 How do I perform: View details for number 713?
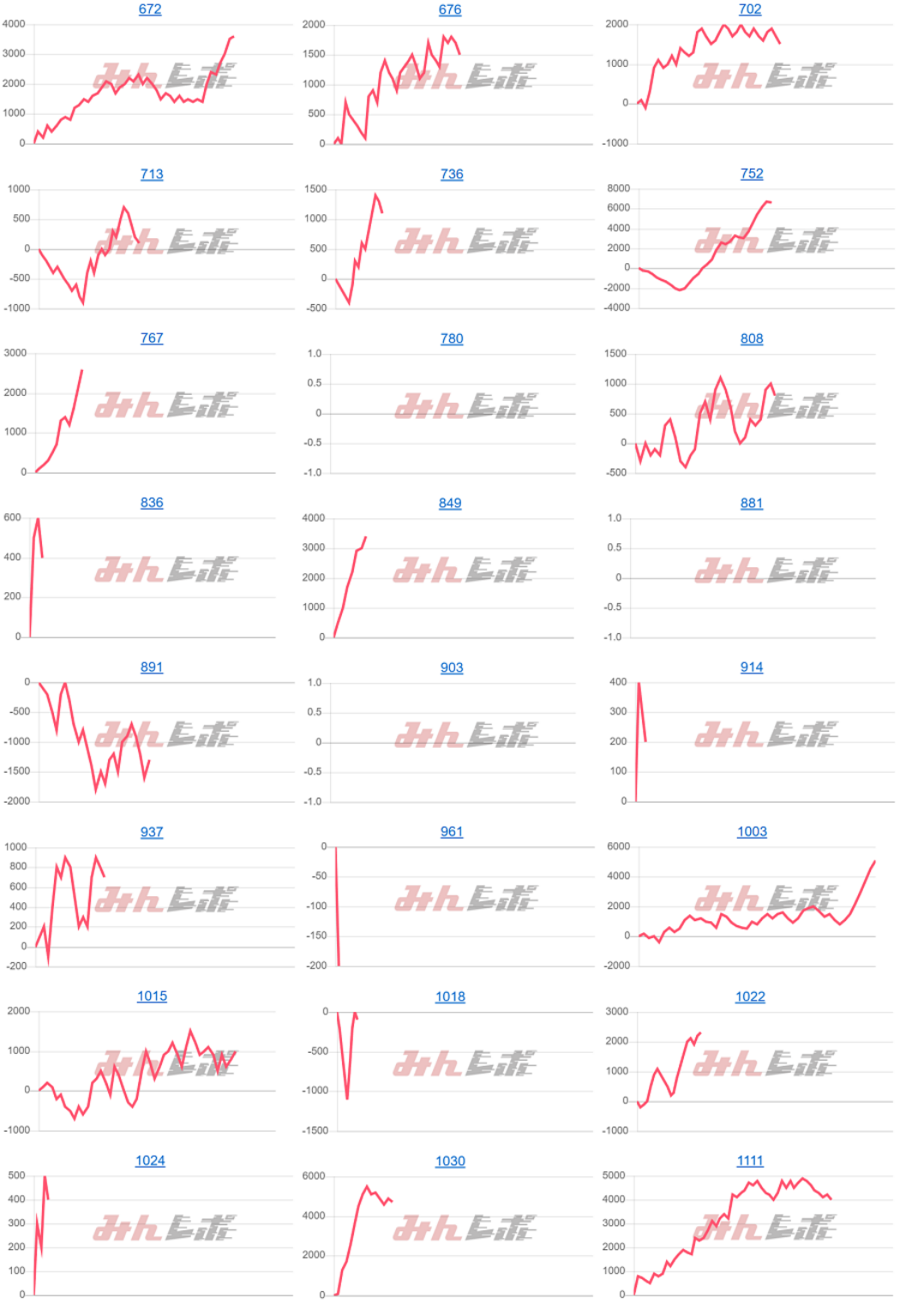click(152, 174)
